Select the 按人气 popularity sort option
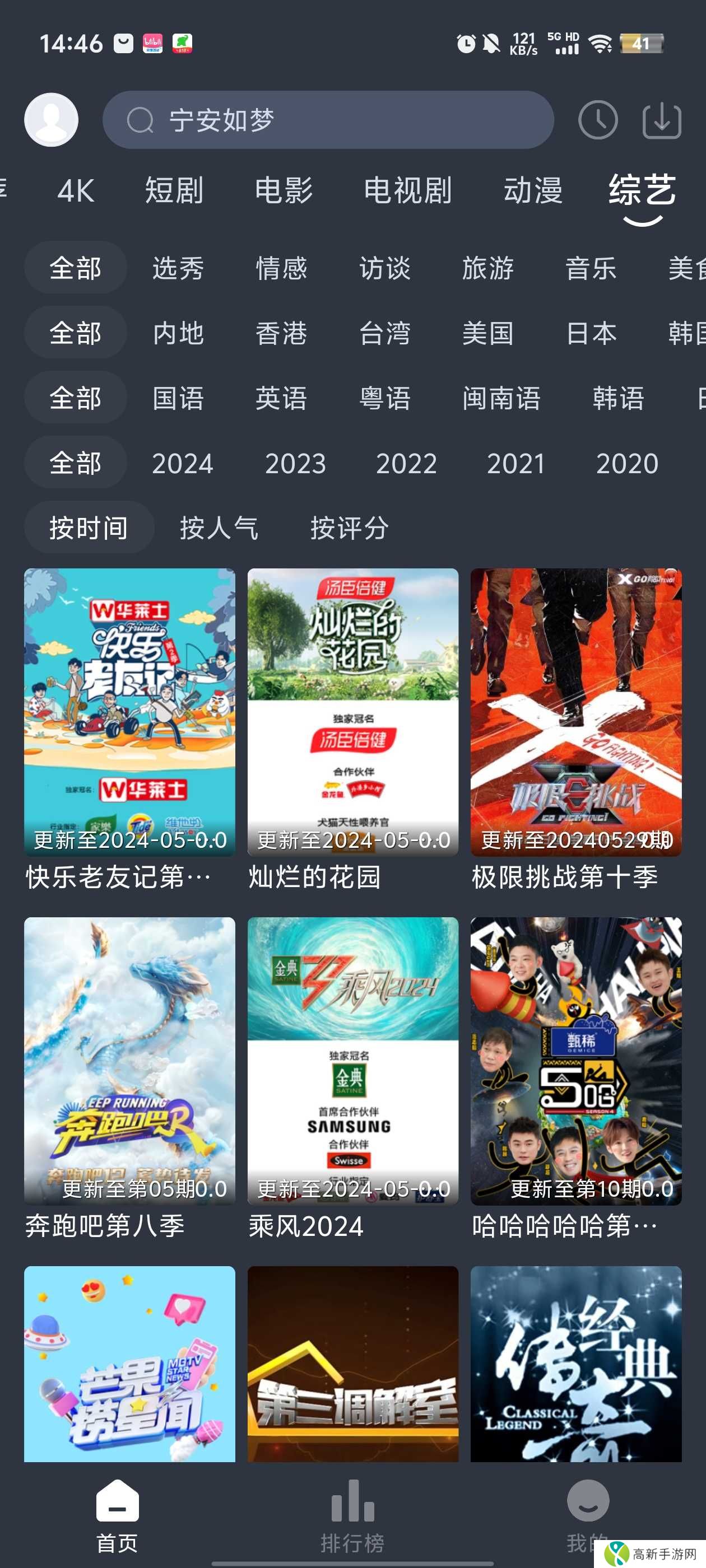 pyautogui.click(x=220, y=528)
